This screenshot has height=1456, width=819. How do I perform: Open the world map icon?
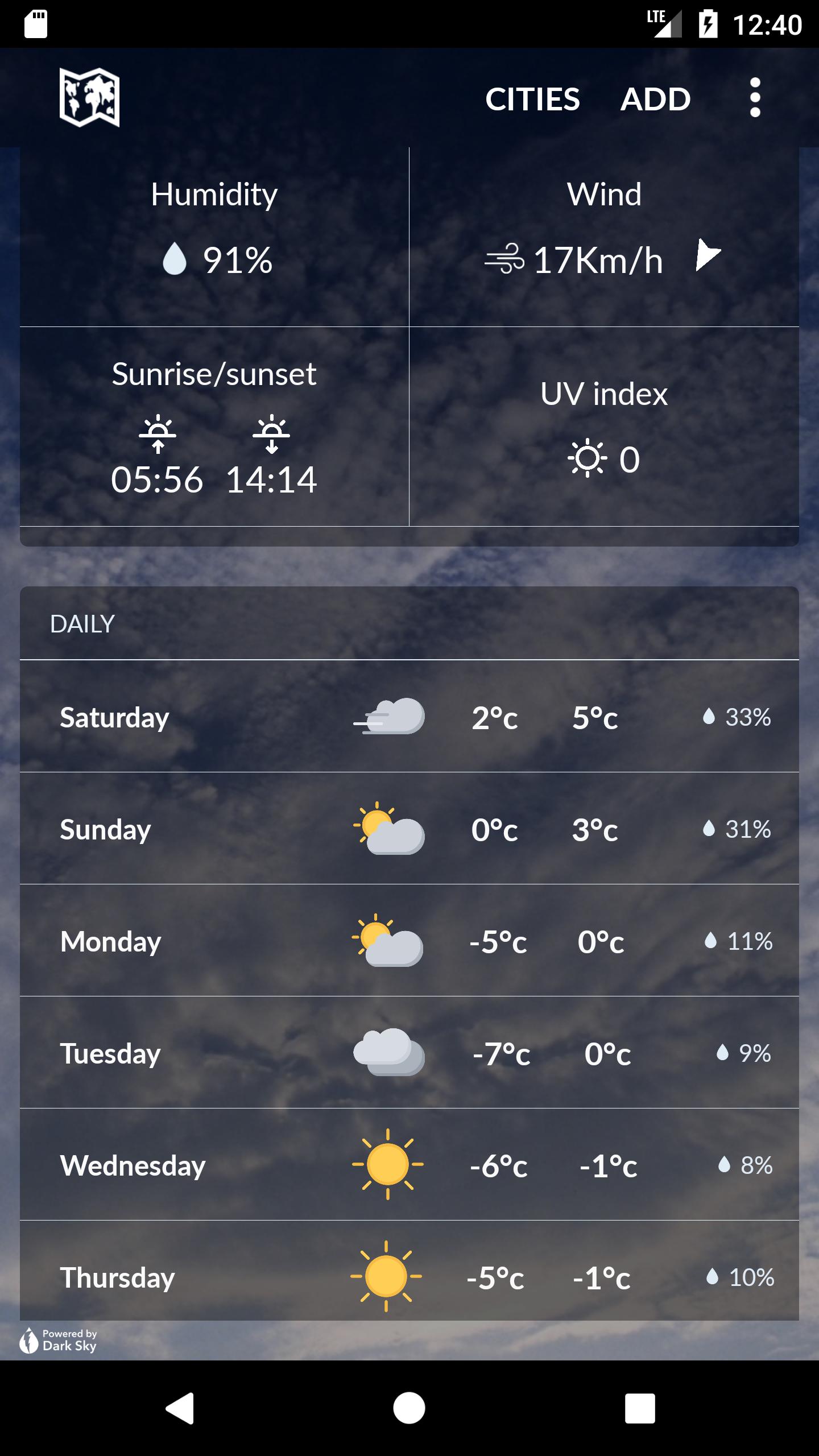coord(90,99)
